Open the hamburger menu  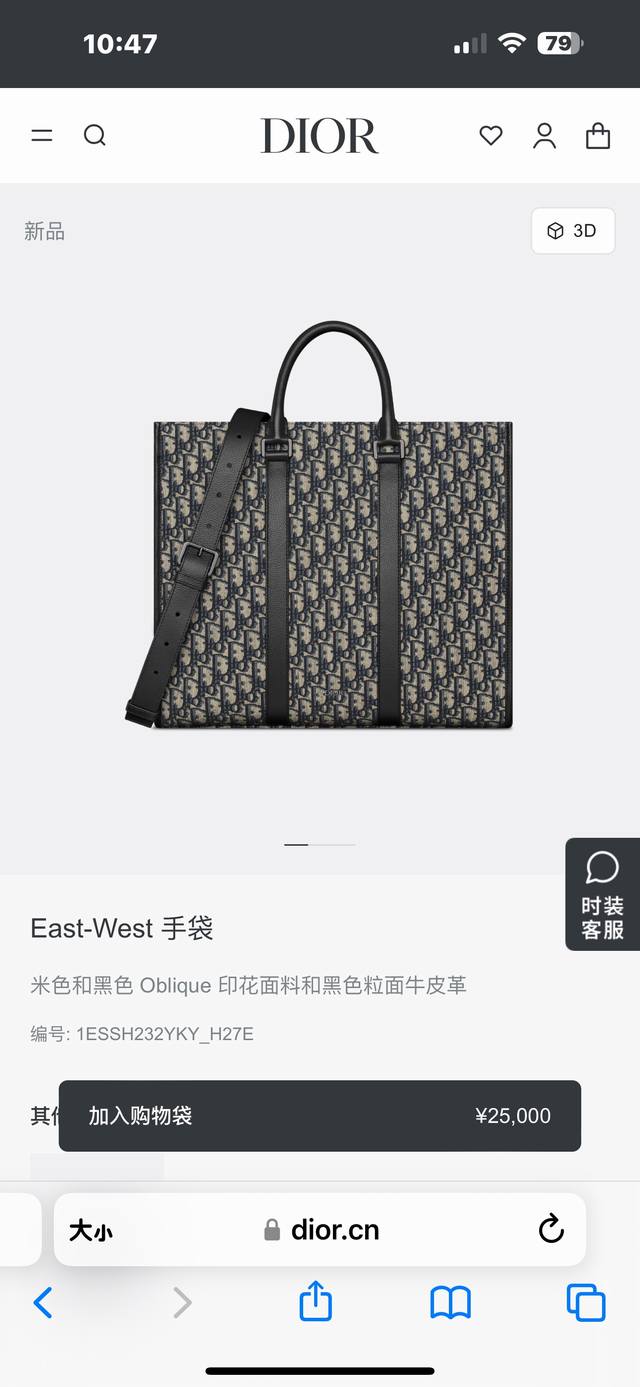(42, 135)
